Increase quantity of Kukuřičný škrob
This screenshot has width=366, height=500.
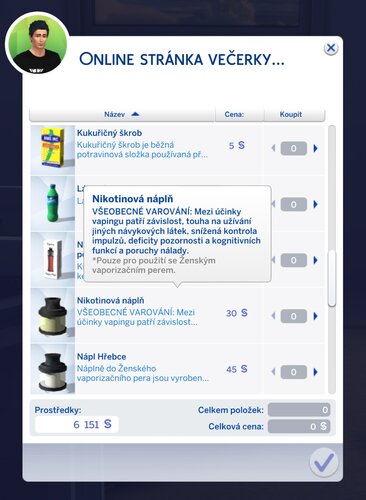click(316, 148)
